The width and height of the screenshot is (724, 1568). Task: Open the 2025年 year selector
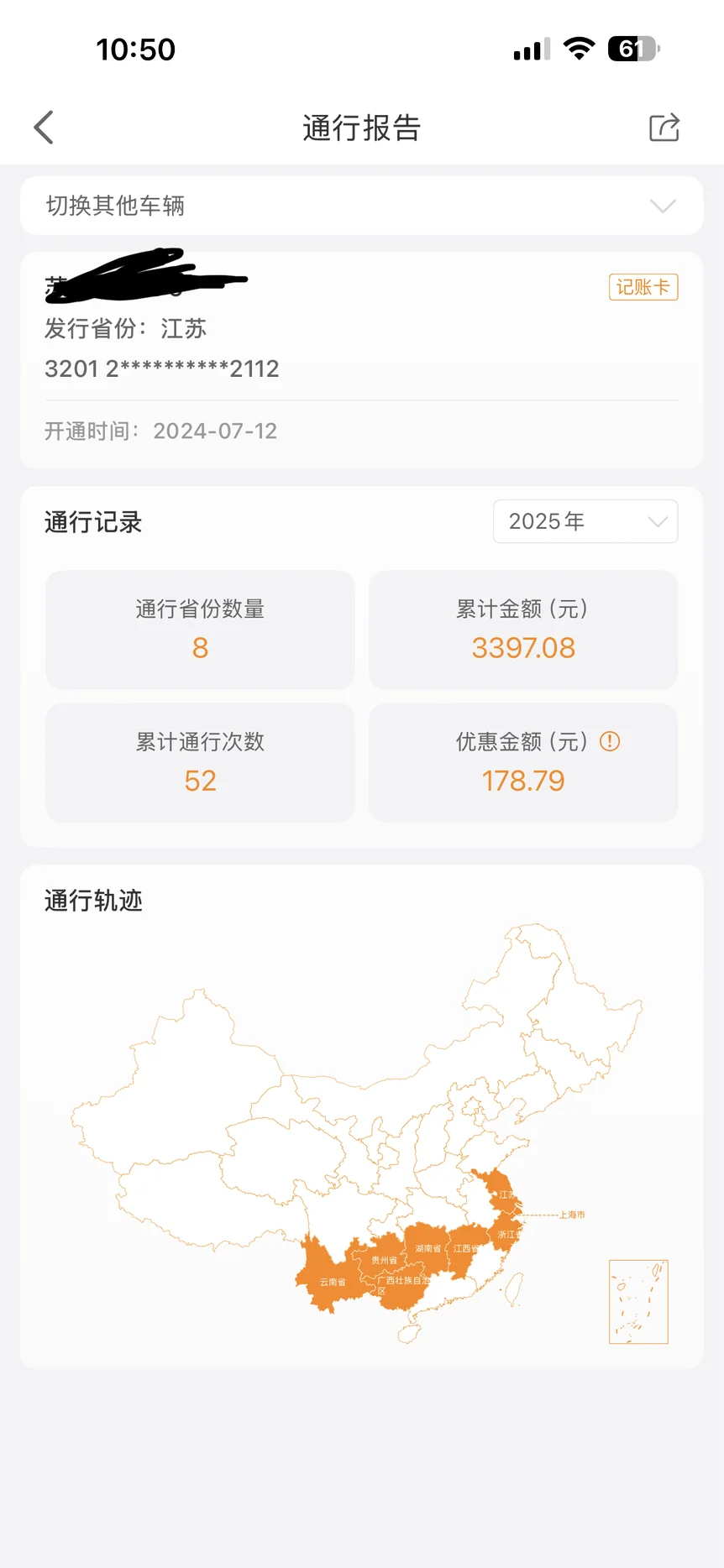(x=585, y=521)
